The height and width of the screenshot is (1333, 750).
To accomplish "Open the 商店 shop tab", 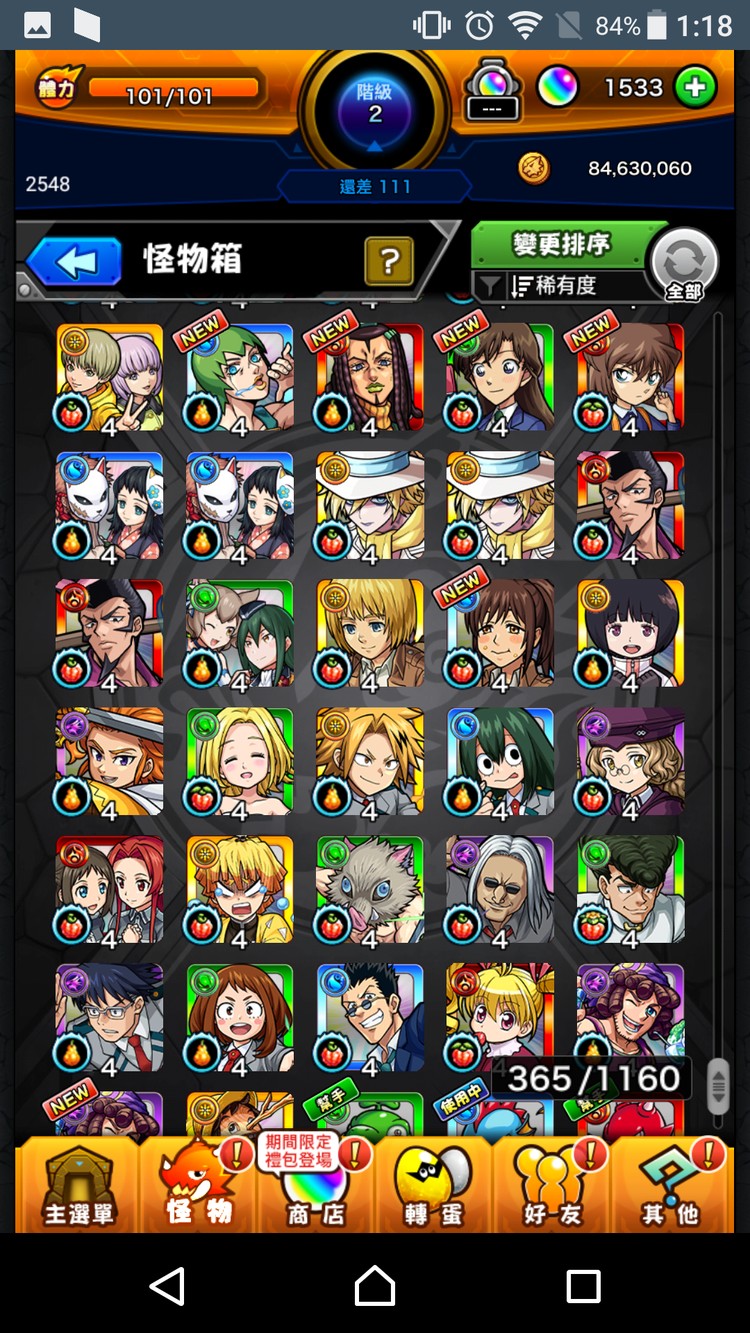I will (x=315, y=1186).
